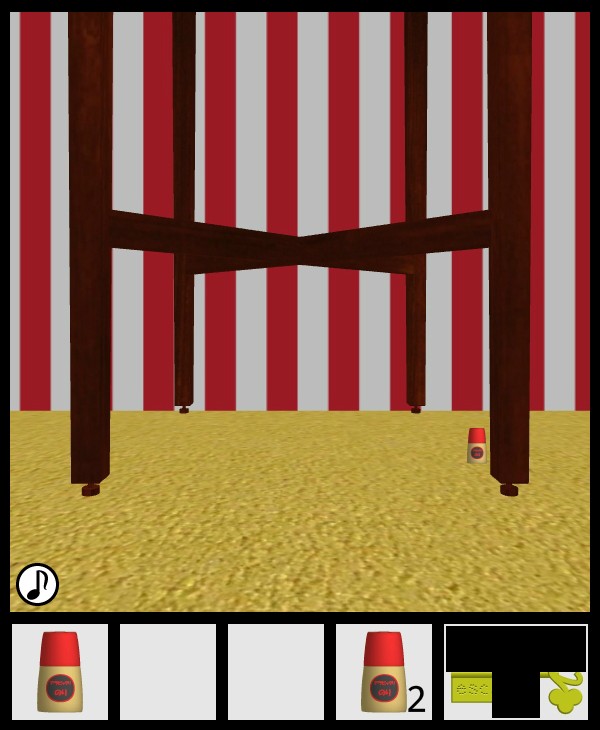Toggle the music note sound button
Screen dimensions: 600x730
pos(37,584)
